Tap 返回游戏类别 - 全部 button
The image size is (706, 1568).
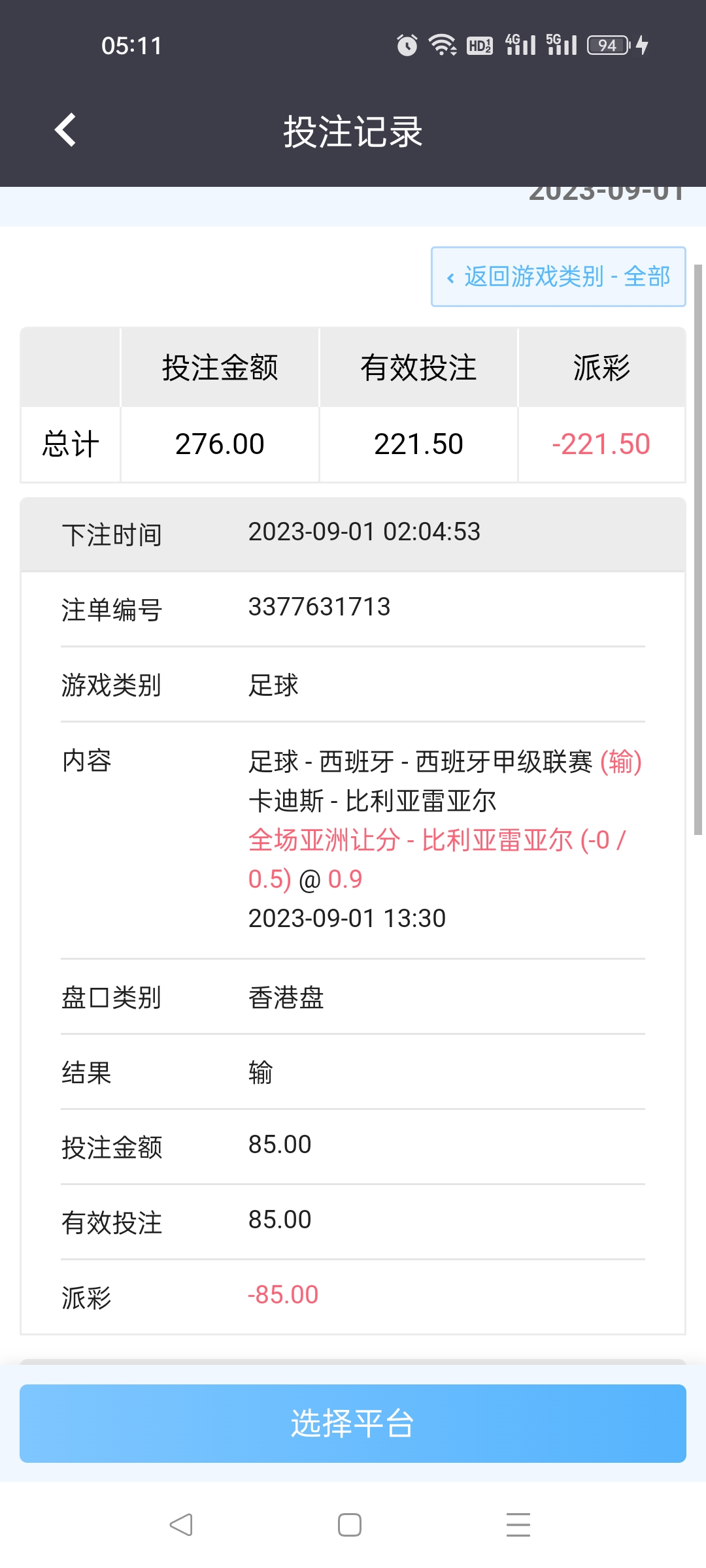[x=558, y=276]
